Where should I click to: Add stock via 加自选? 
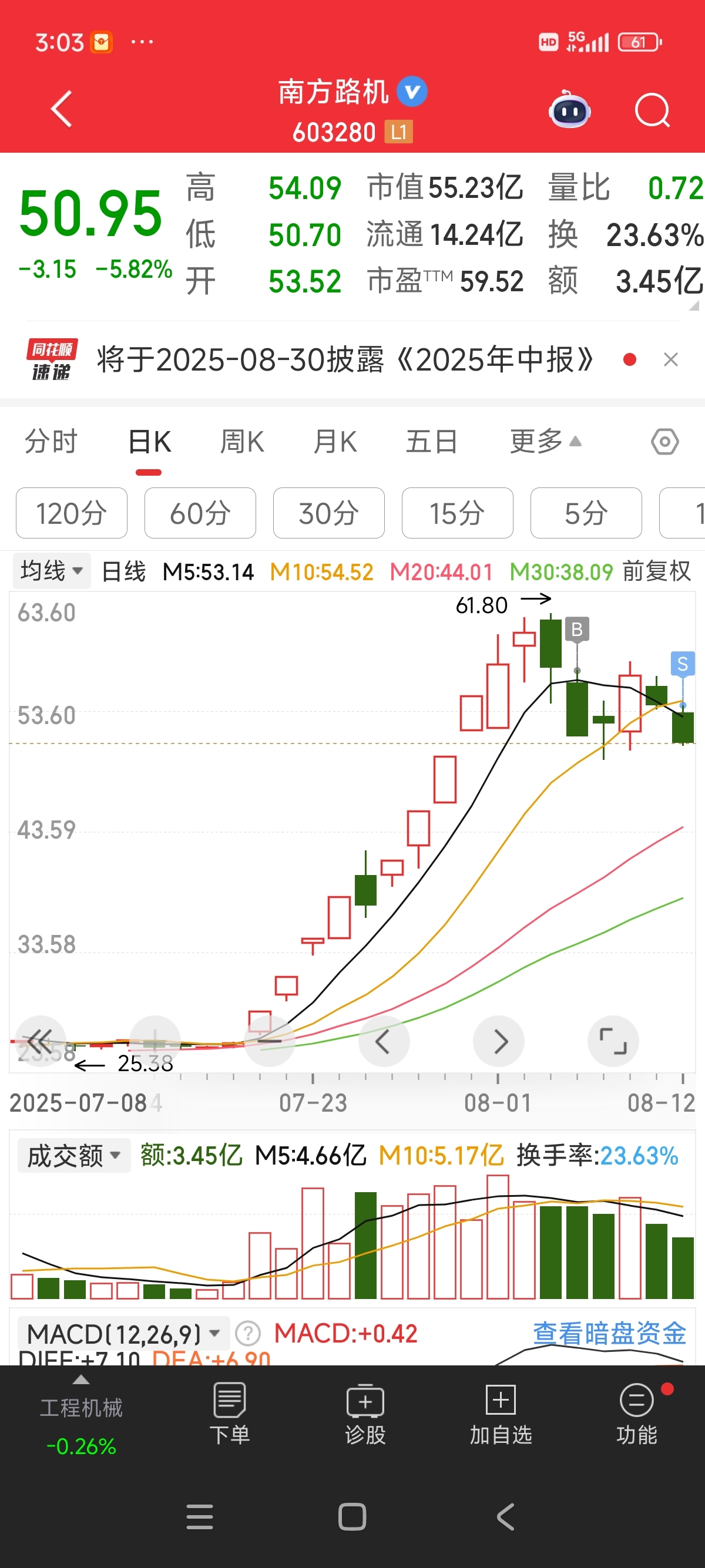501,1414
